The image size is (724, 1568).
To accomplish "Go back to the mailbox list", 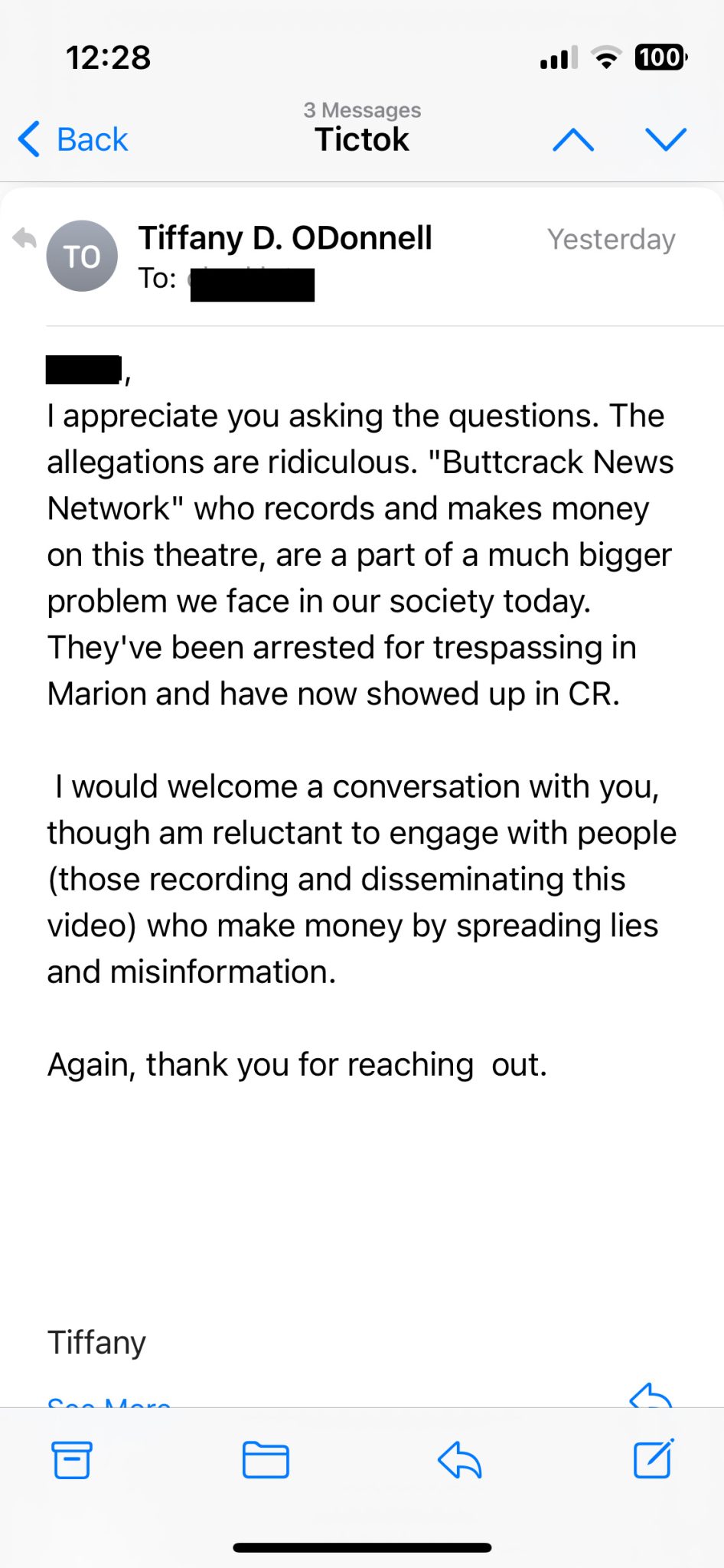I will point(73,139).
